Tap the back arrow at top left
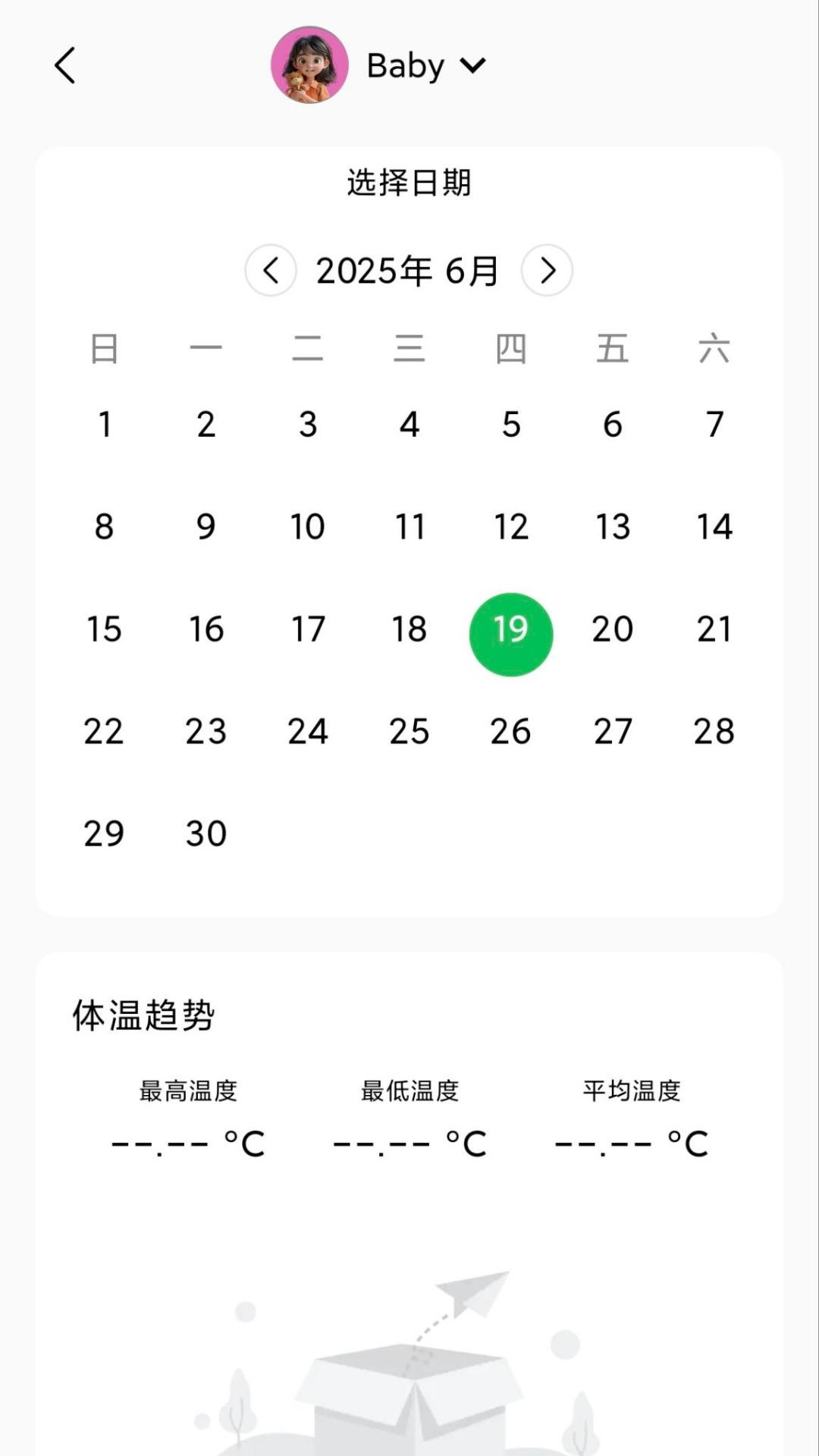The image size is (819, 1456). pos(64,66)
